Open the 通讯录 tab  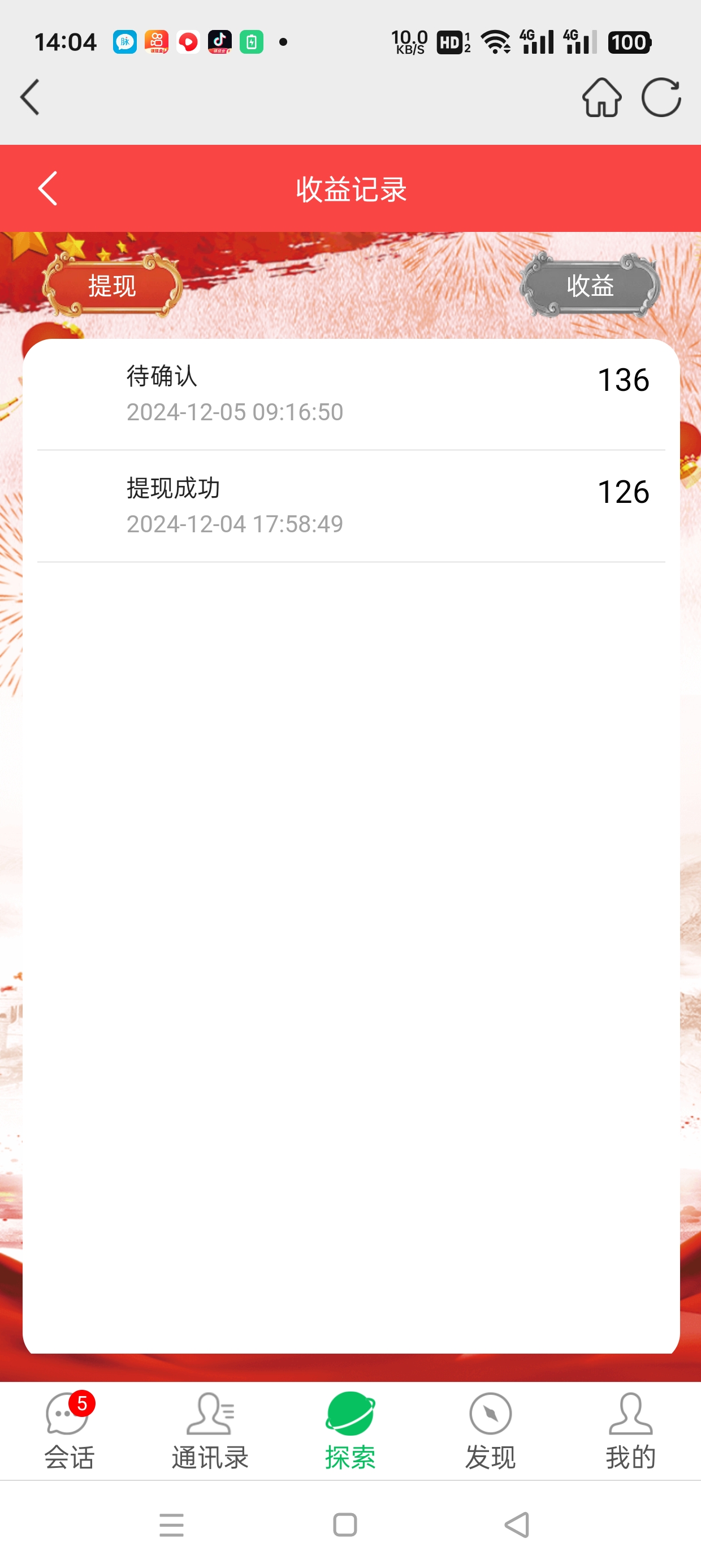[210, 1431]
